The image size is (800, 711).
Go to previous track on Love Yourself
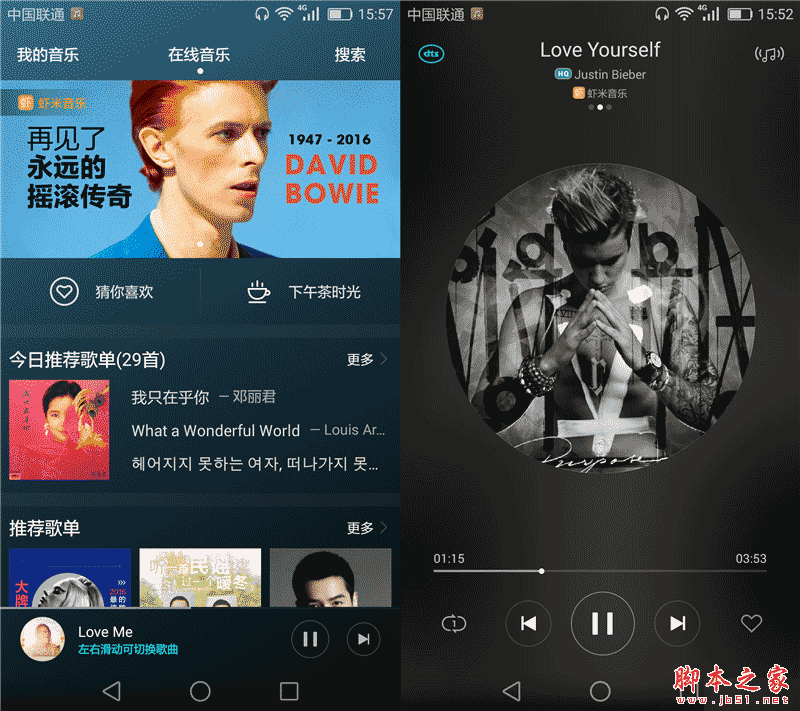(x=529, y=623)
